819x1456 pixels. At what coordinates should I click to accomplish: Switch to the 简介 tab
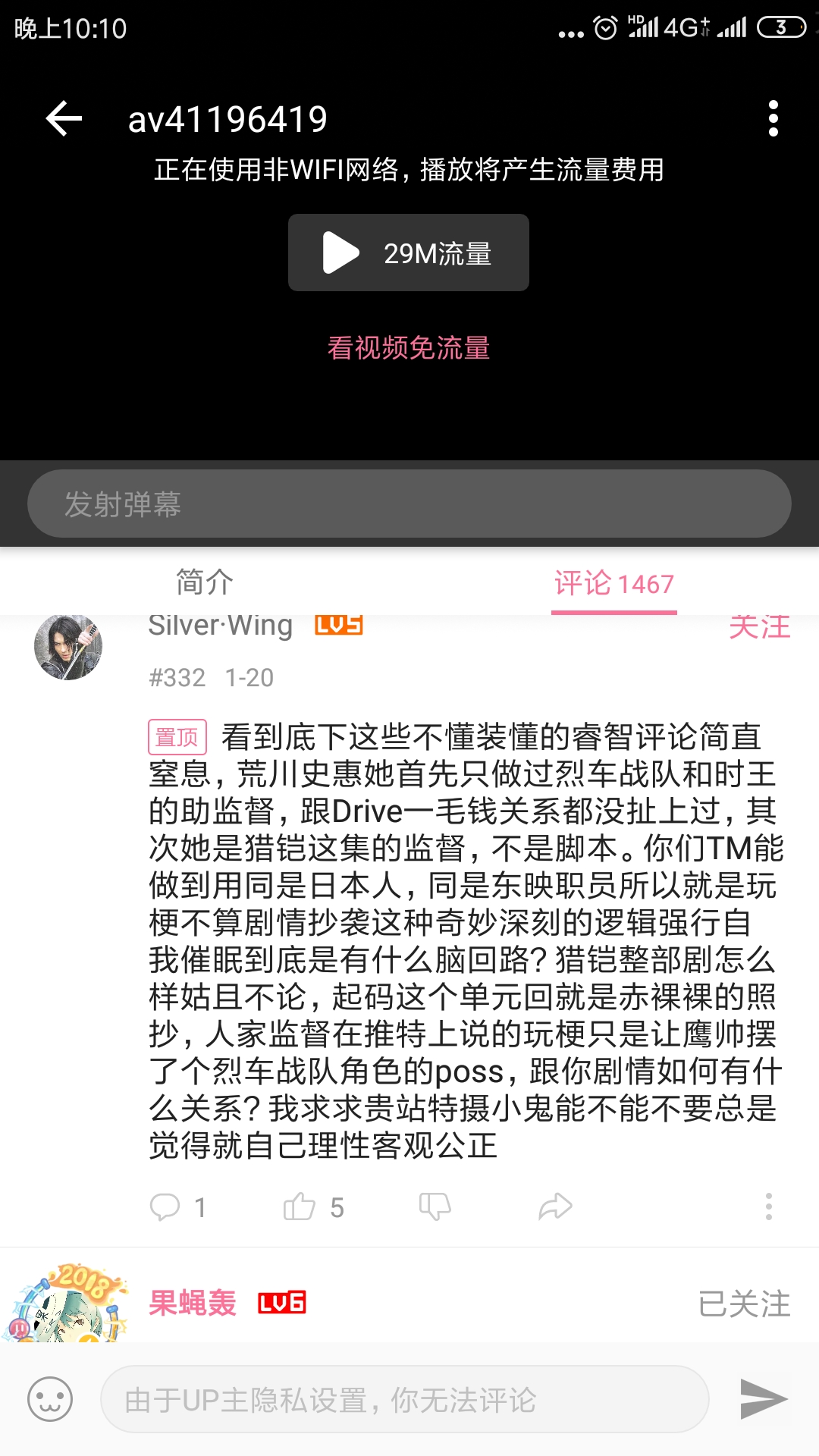[204, 583]
